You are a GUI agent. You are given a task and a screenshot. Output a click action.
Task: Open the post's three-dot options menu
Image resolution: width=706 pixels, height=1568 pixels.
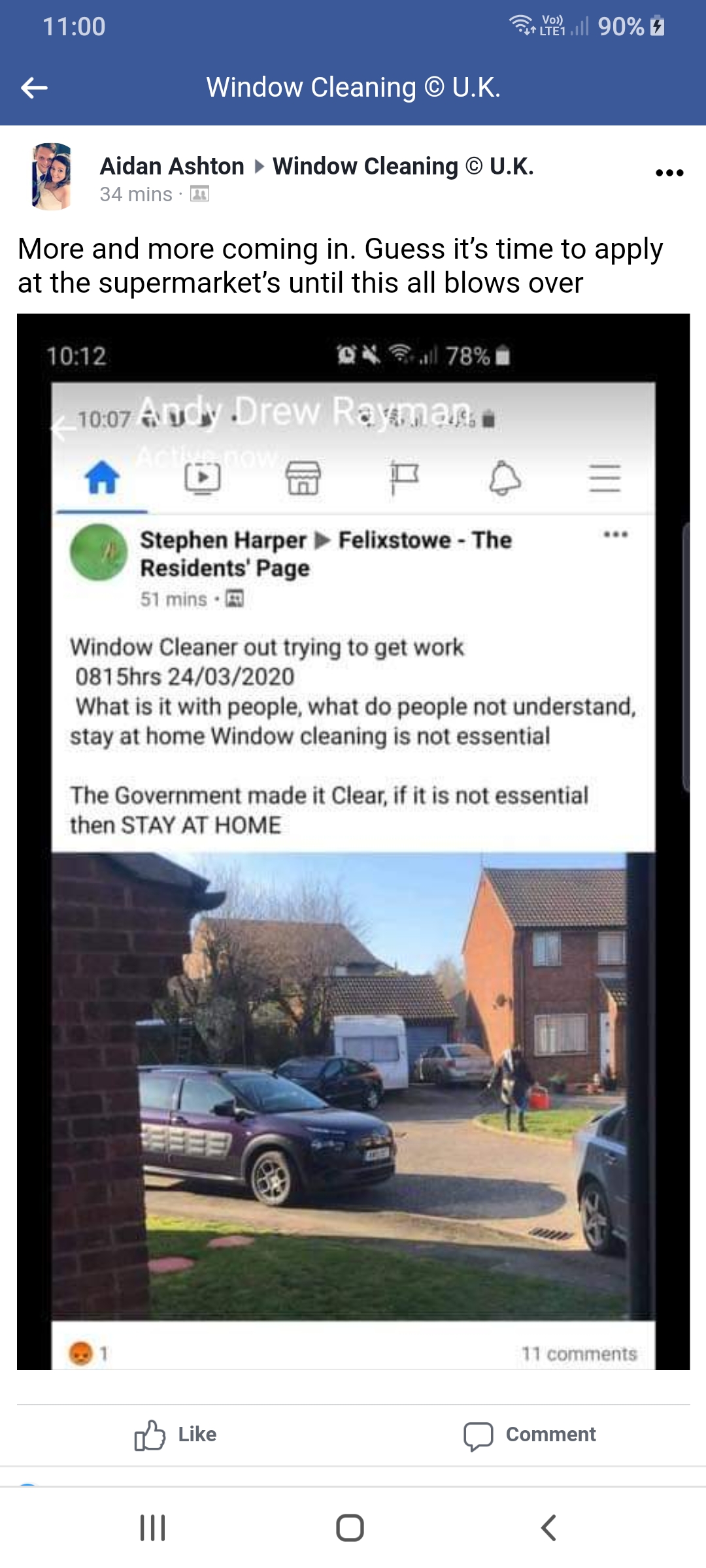[669, 173]
